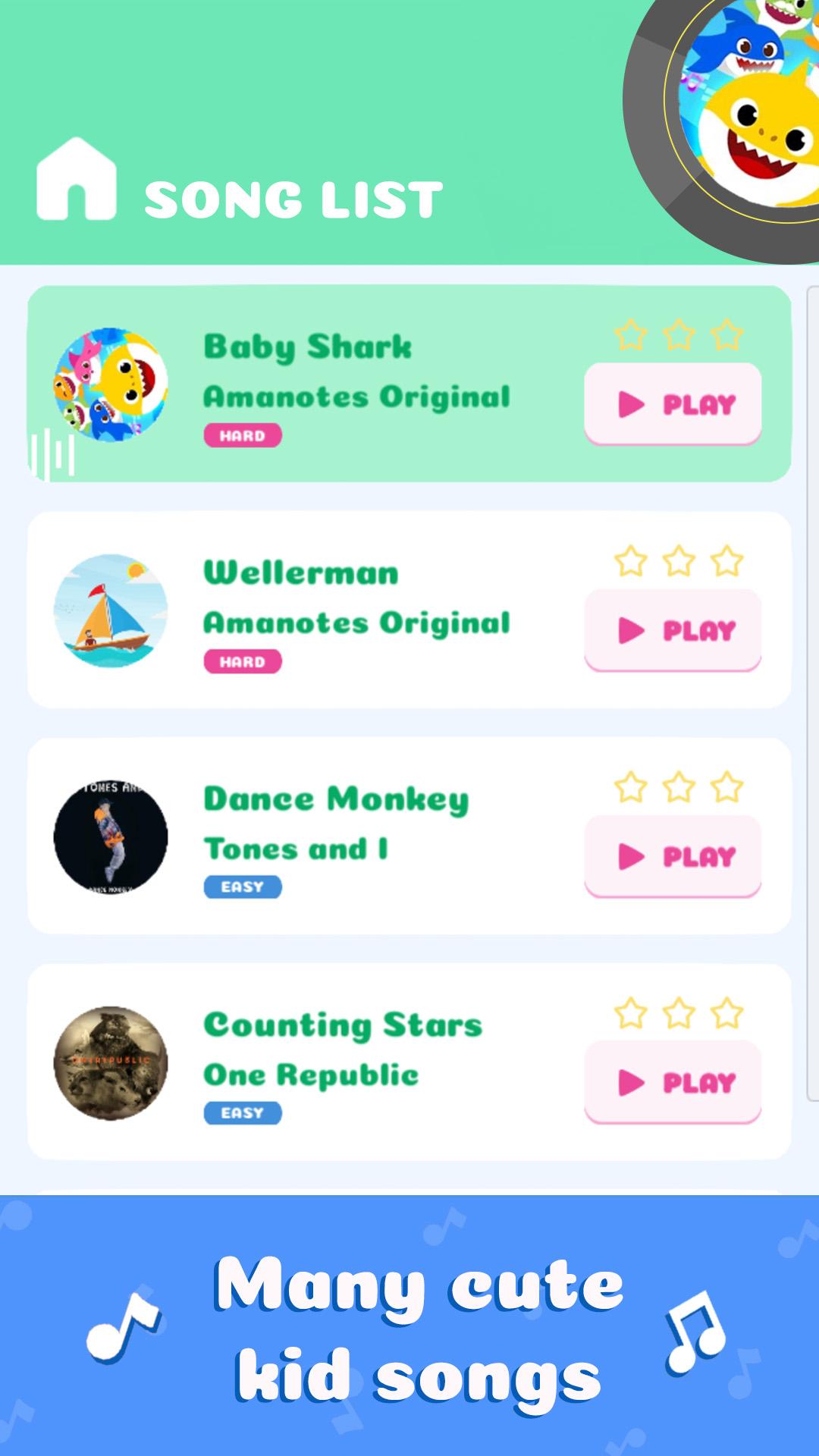Tap Play for Dance Monkey
This screenshot has height=1456, width=819.
[673, 856]
